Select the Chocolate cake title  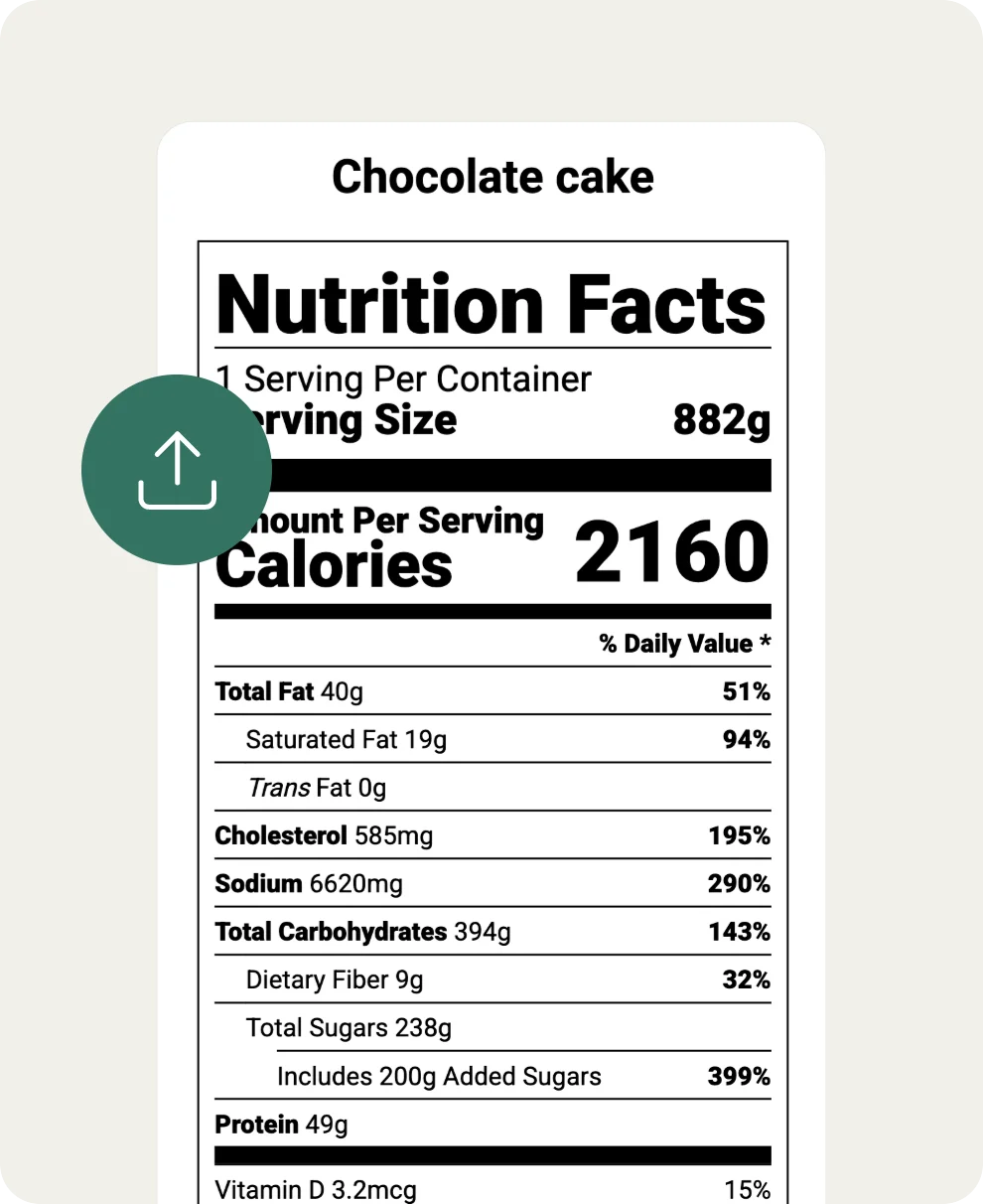click(x=492, y=177)
